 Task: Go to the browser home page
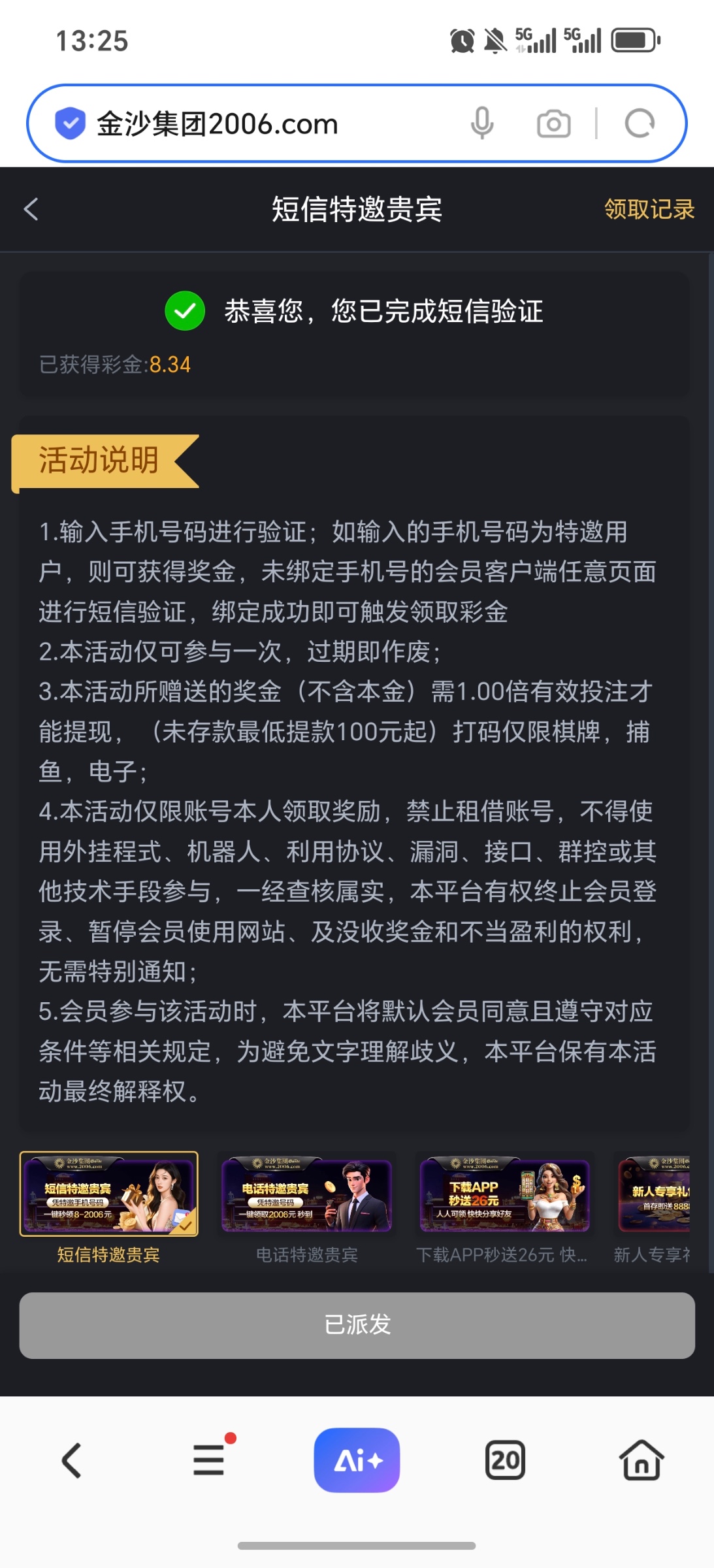[x=641, y=1460]
